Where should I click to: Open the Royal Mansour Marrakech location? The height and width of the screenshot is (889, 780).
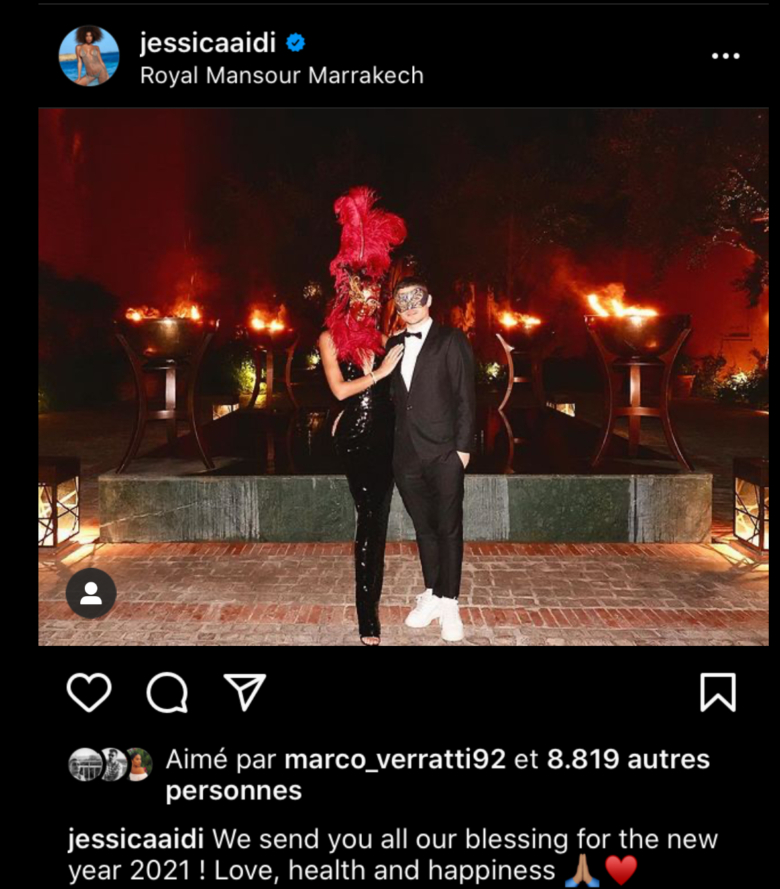281,75
